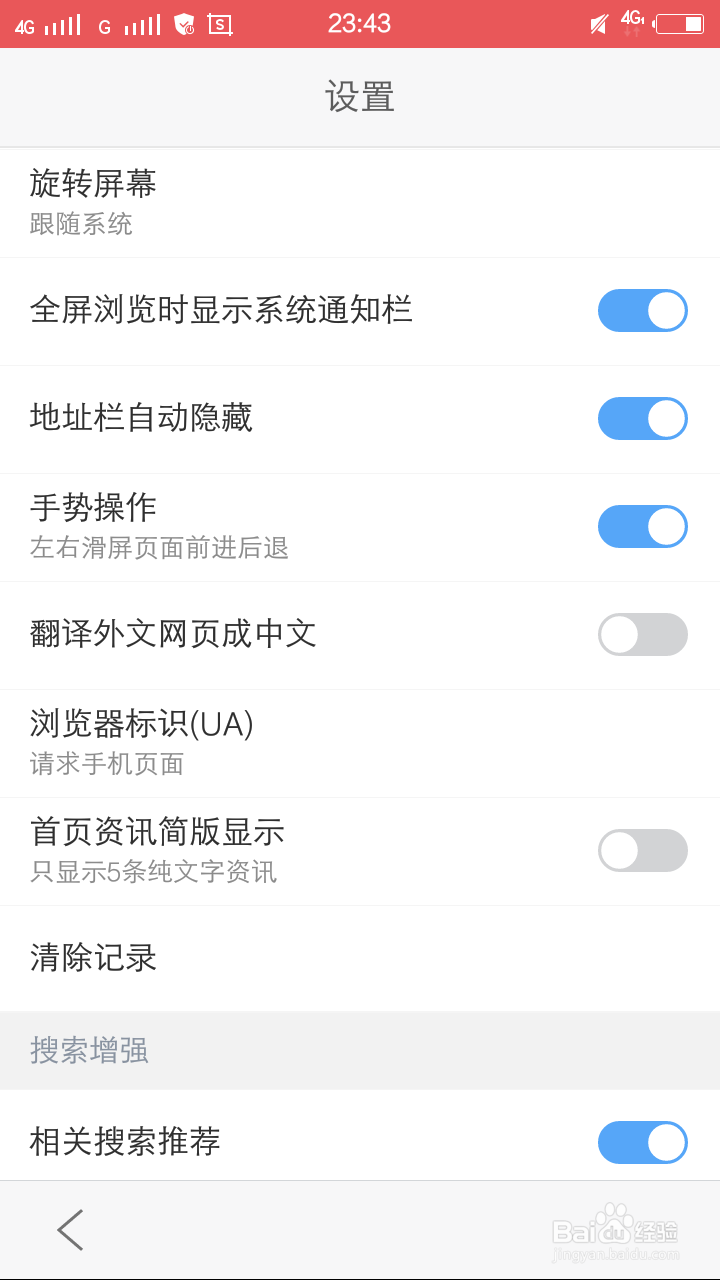
Task: Open 浏览器标识(UA) setting
Action: [360, 743]
